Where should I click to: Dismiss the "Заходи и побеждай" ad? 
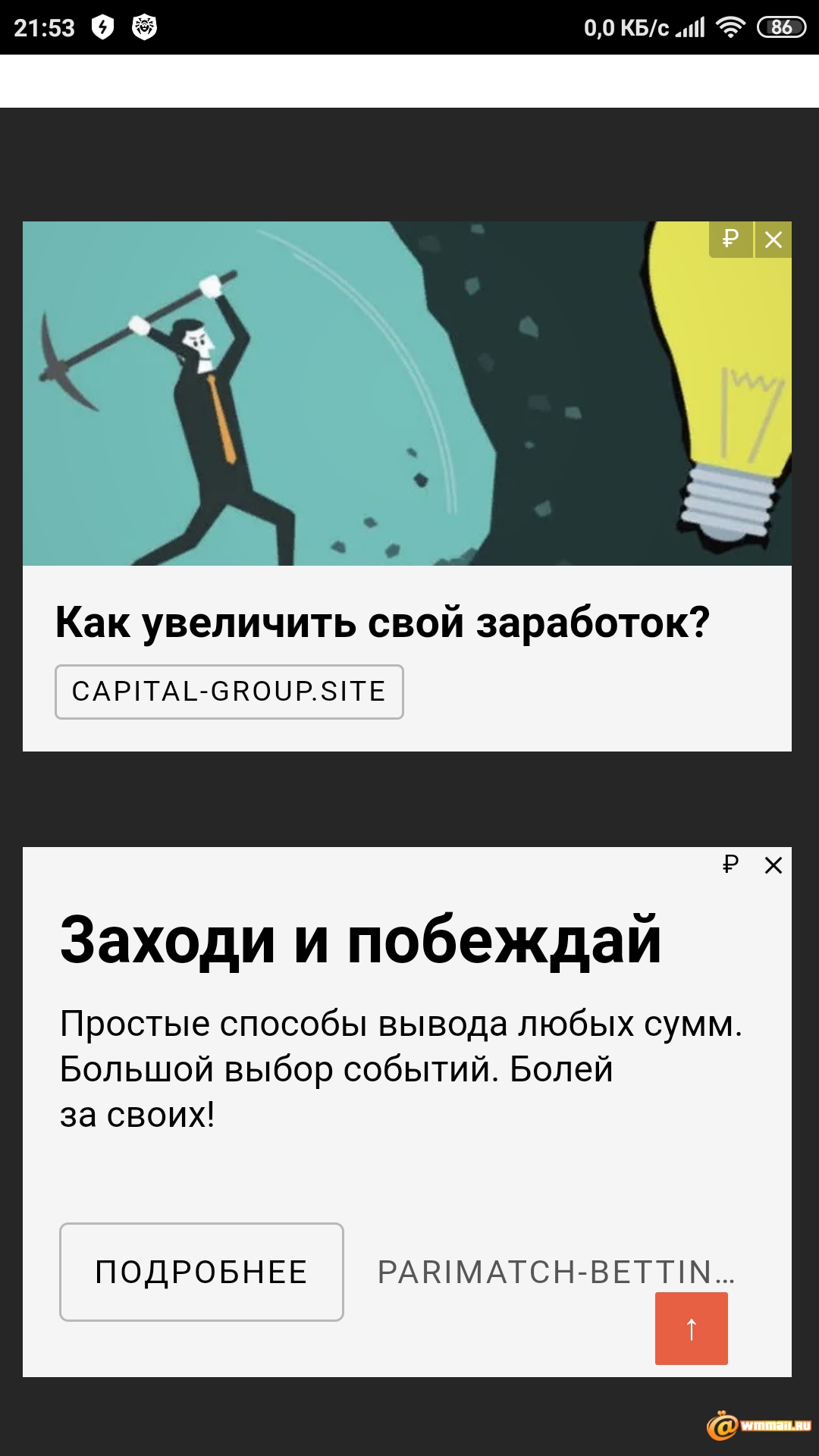pyautogui.click(x=773, y=865)
